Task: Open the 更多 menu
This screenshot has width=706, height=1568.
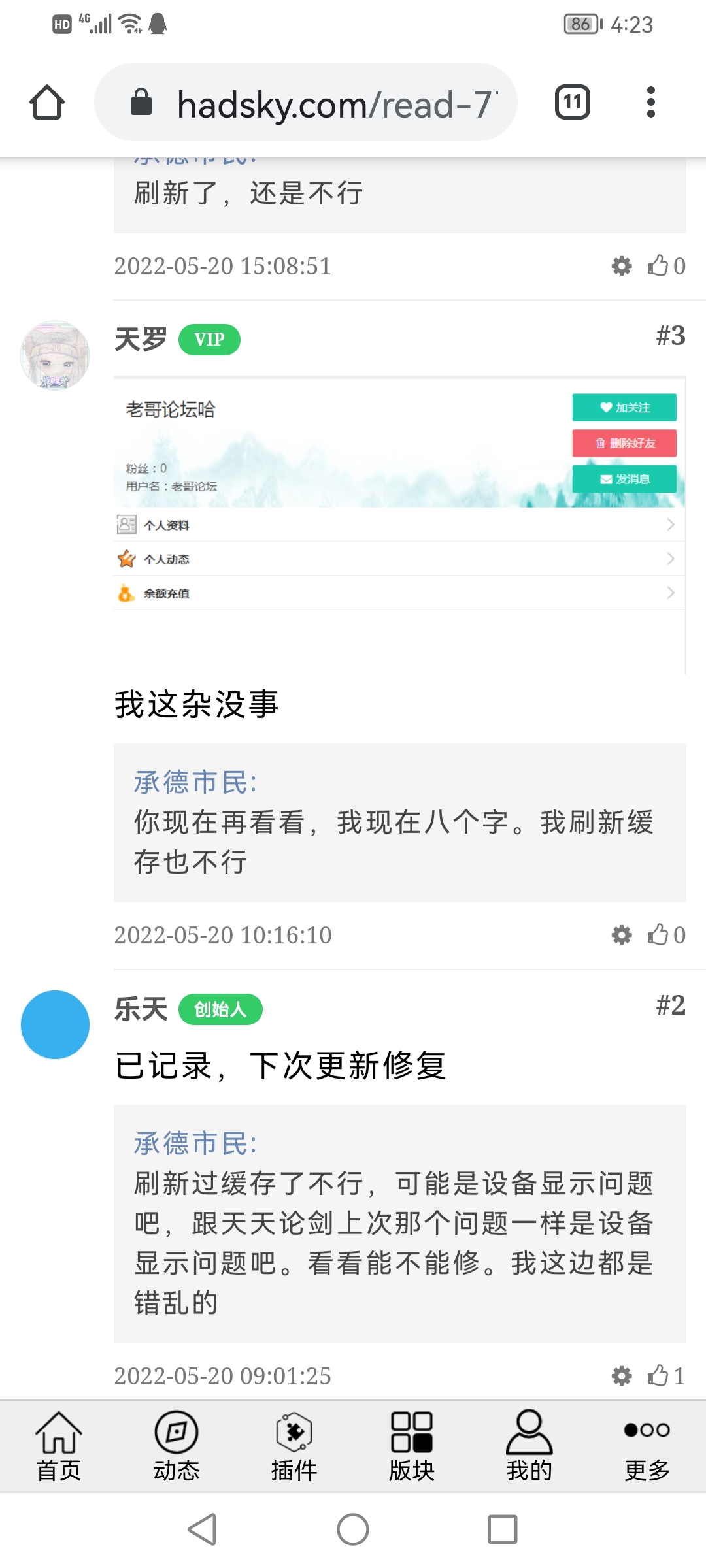Action: 647,1446
